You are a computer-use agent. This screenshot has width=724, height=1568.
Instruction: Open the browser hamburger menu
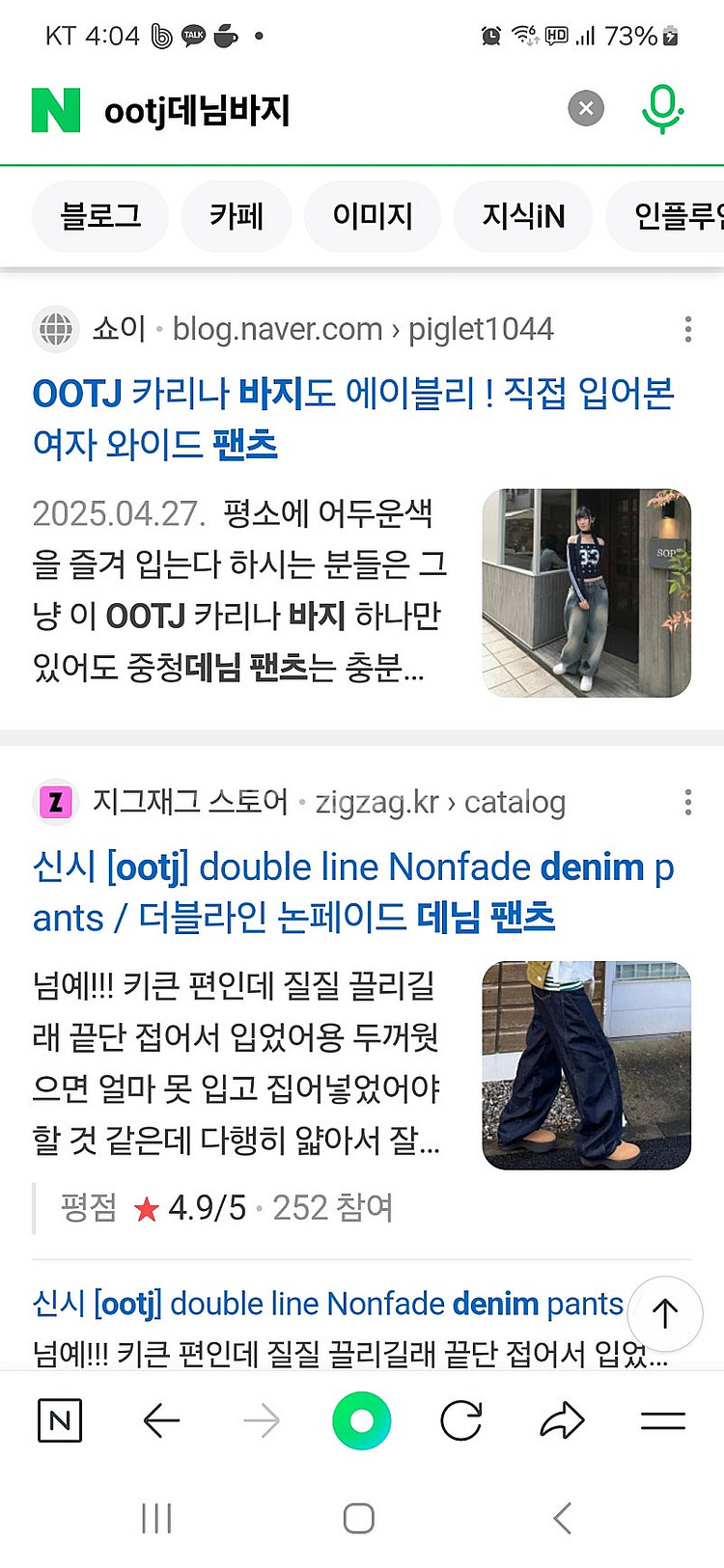pos(663,1420)
